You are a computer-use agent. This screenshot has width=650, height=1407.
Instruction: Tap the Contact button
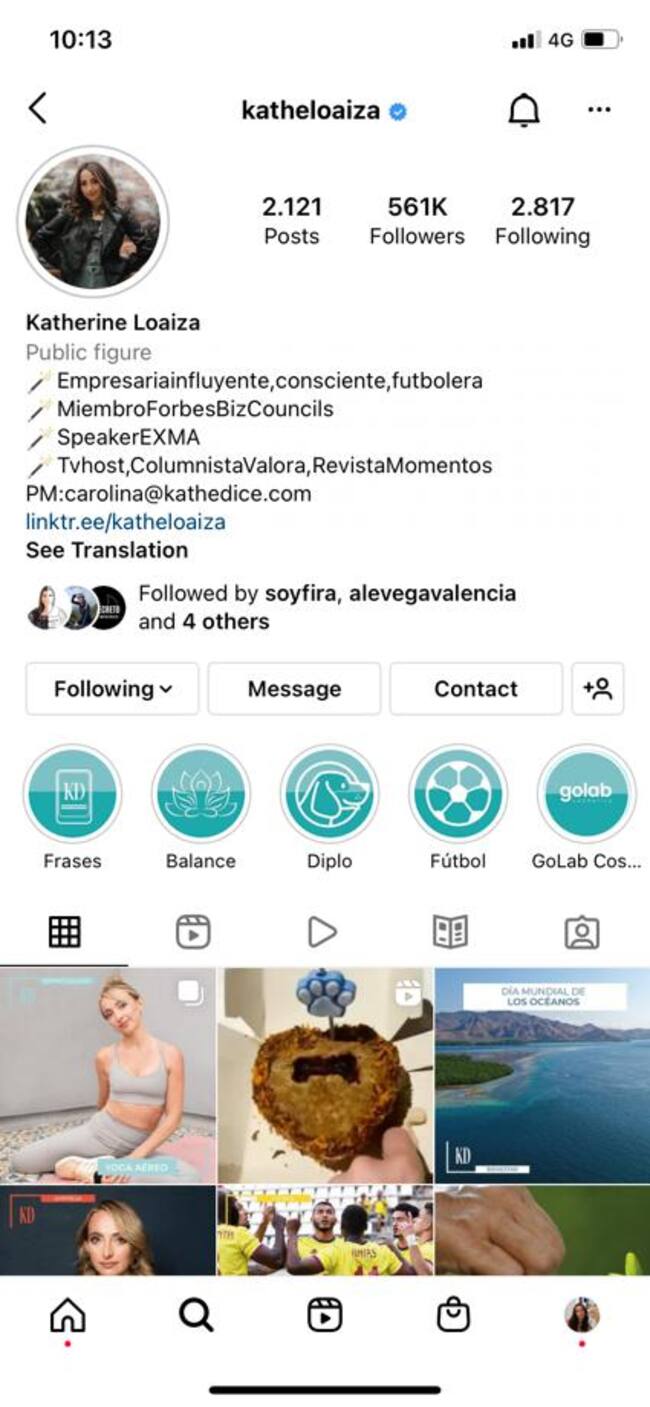(475, 689)
